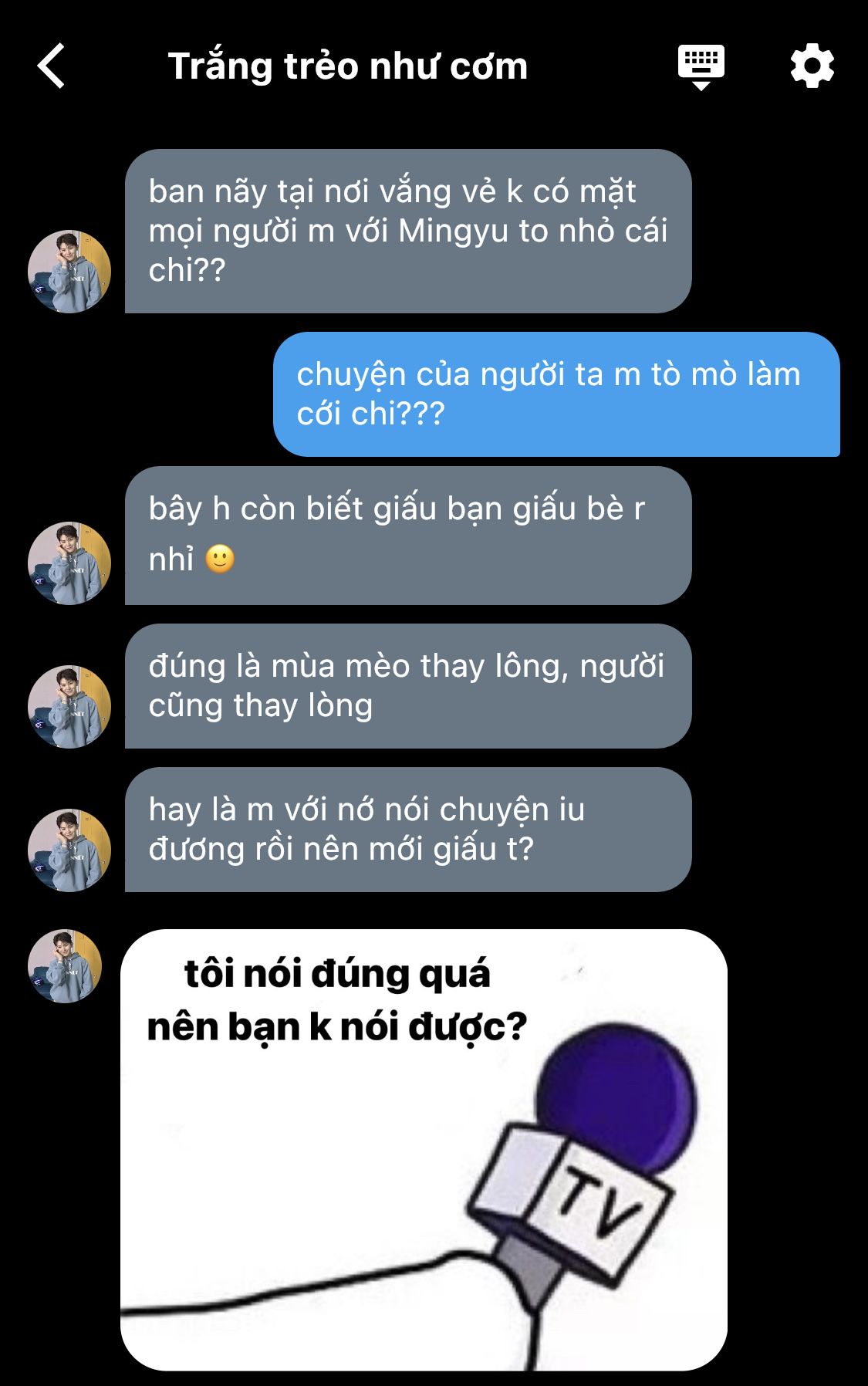Open chat settings gear
The width and height of the screenshot is (868, 1386).
(x=812, y=66)
